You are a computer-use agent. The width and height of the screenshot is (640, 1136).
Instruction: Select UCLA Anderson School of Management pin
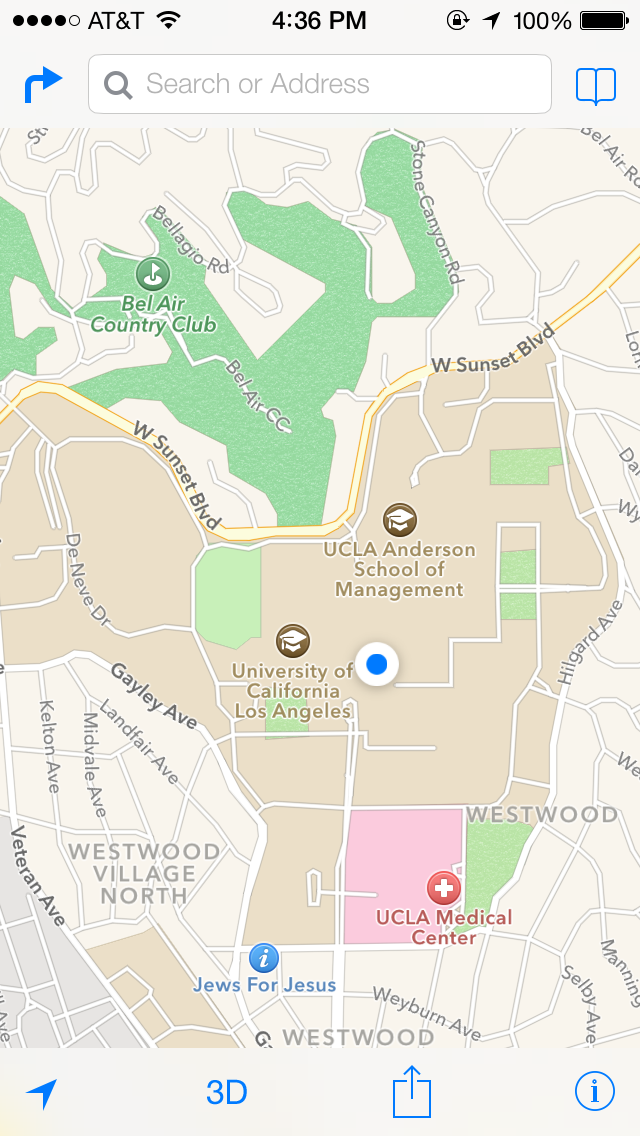click(400, 520)
